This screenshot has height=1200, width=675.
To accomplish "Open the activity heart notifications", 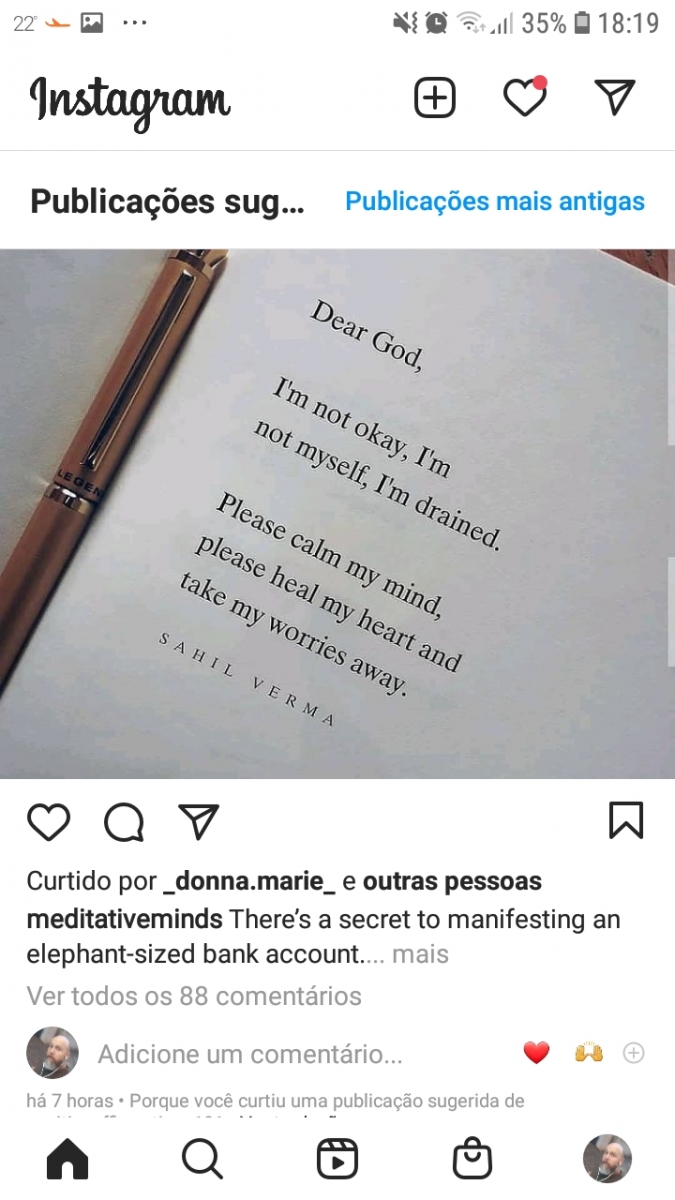I will tap(524, 98).
